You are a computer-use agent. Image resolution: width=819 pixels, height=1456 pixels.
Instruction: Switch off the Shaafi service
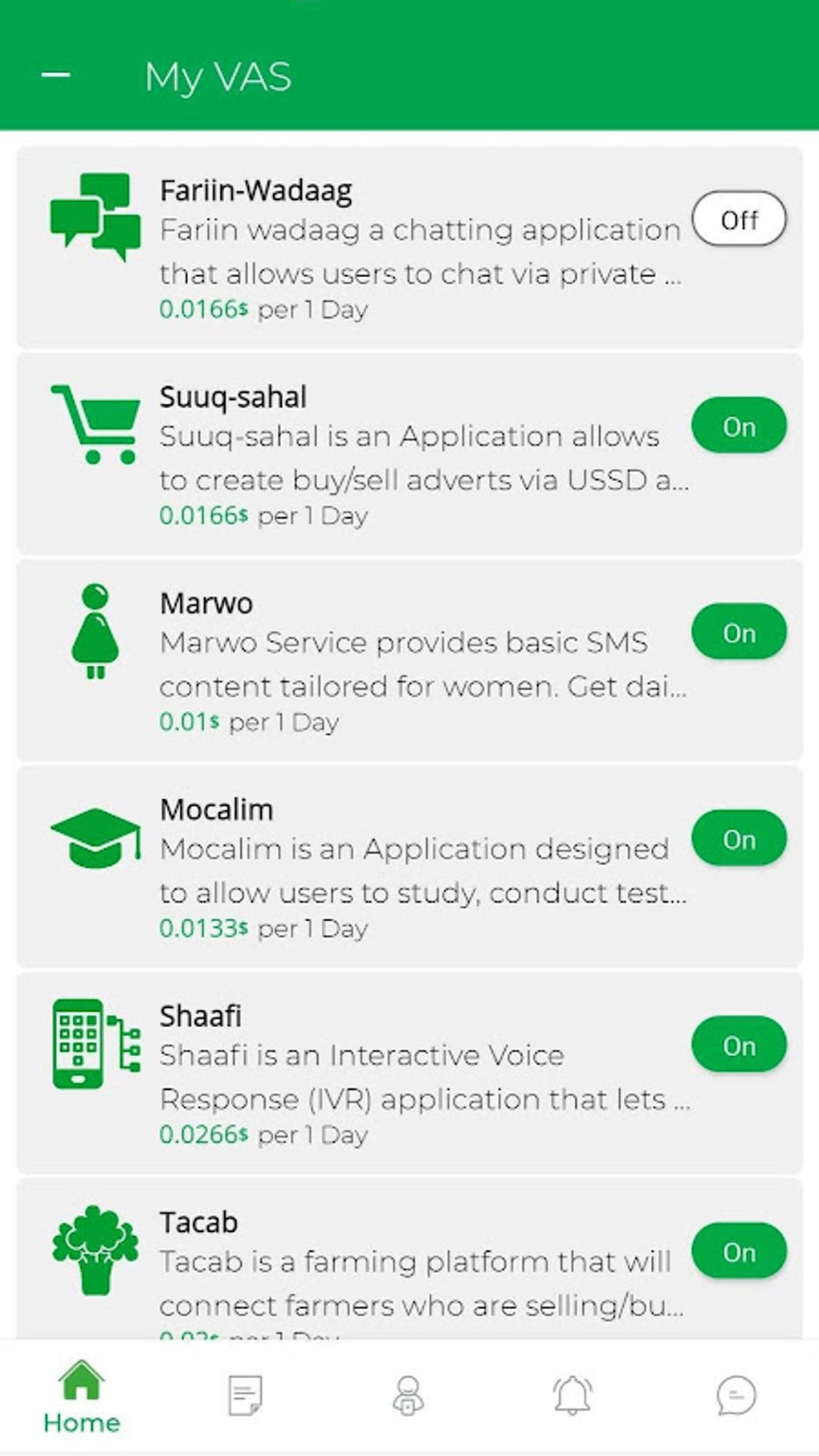pos(739,1046)
